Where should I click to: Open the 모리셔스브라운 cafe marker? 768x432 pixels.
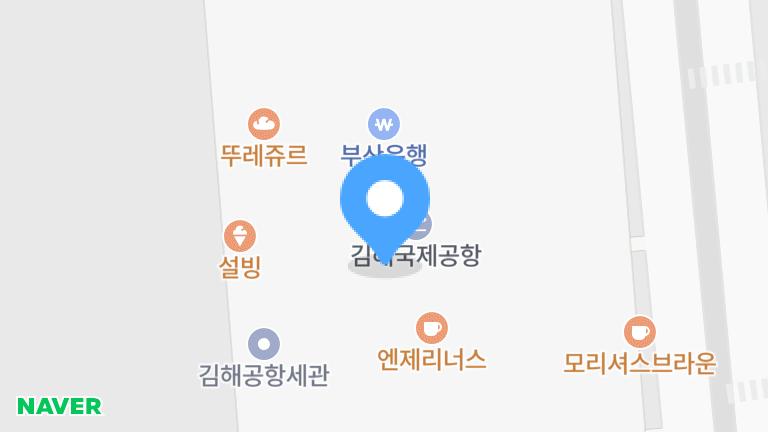coord(640,332)
